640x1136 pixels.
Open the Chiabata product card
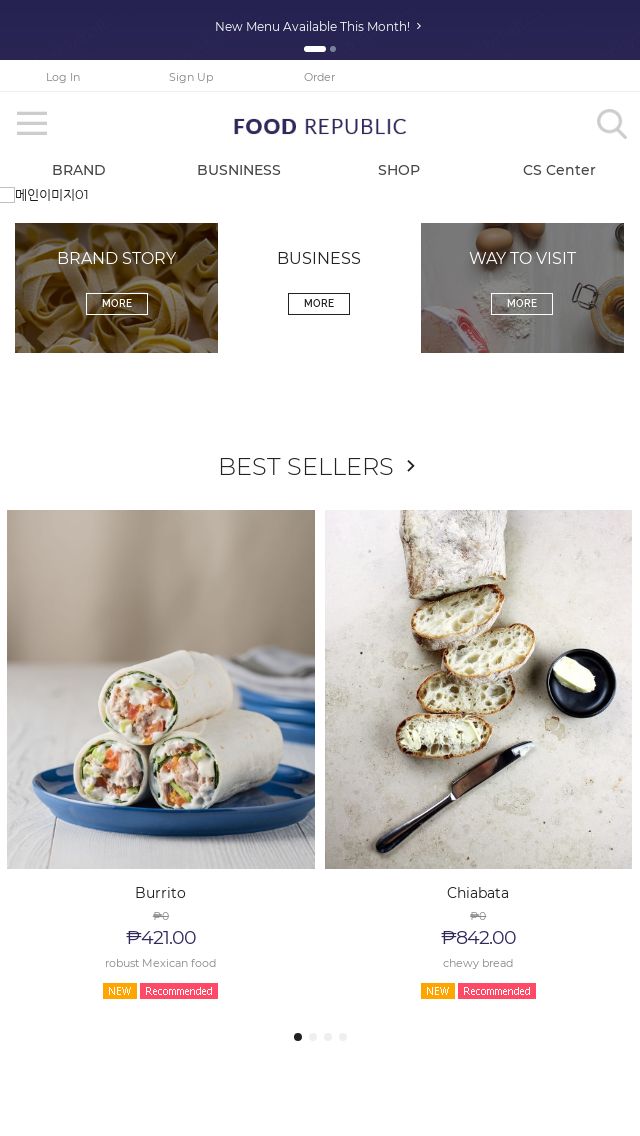click(x=478, y=689)
